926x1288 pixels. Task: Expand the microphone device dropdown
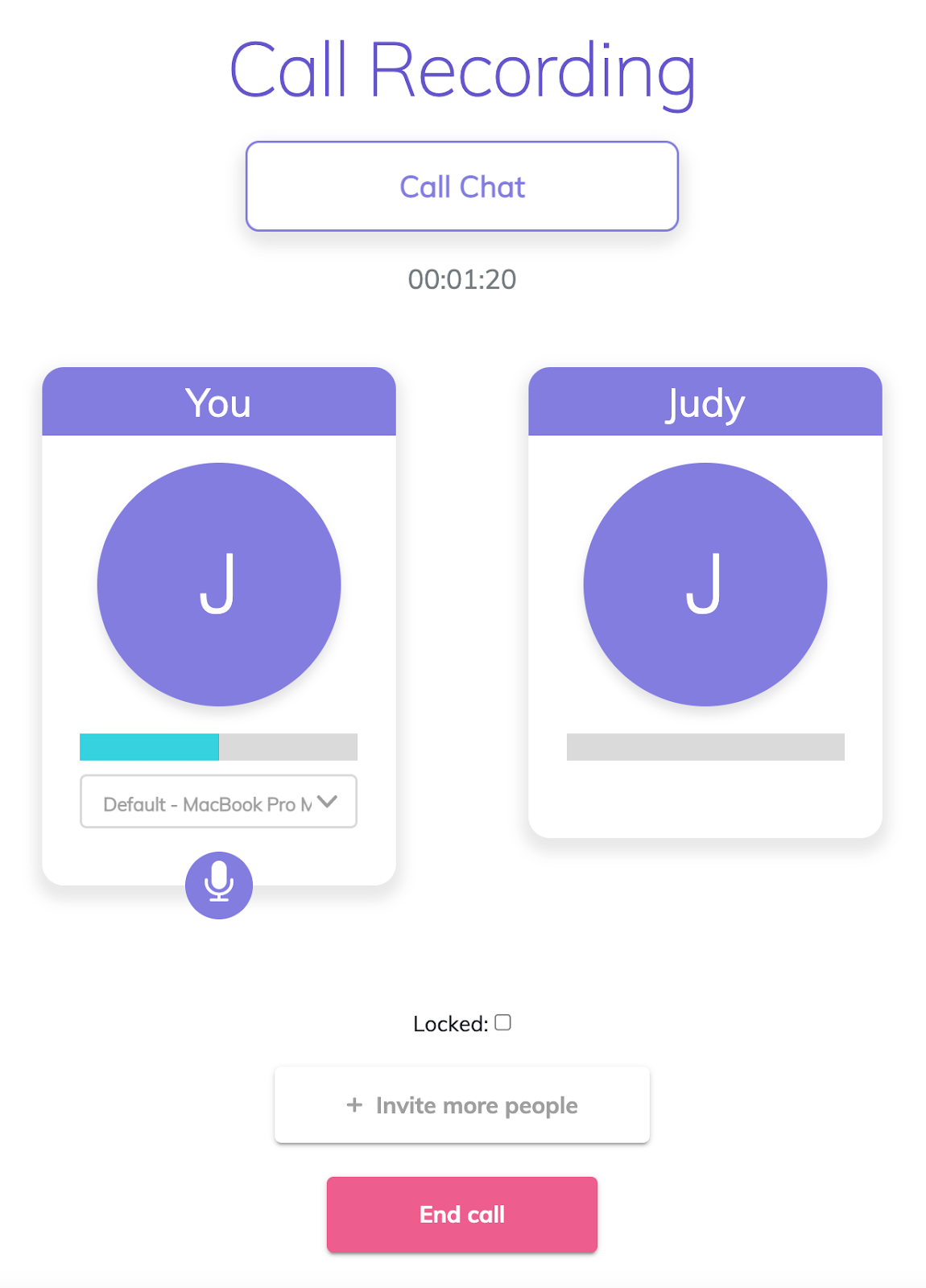(x=218, y=802)
